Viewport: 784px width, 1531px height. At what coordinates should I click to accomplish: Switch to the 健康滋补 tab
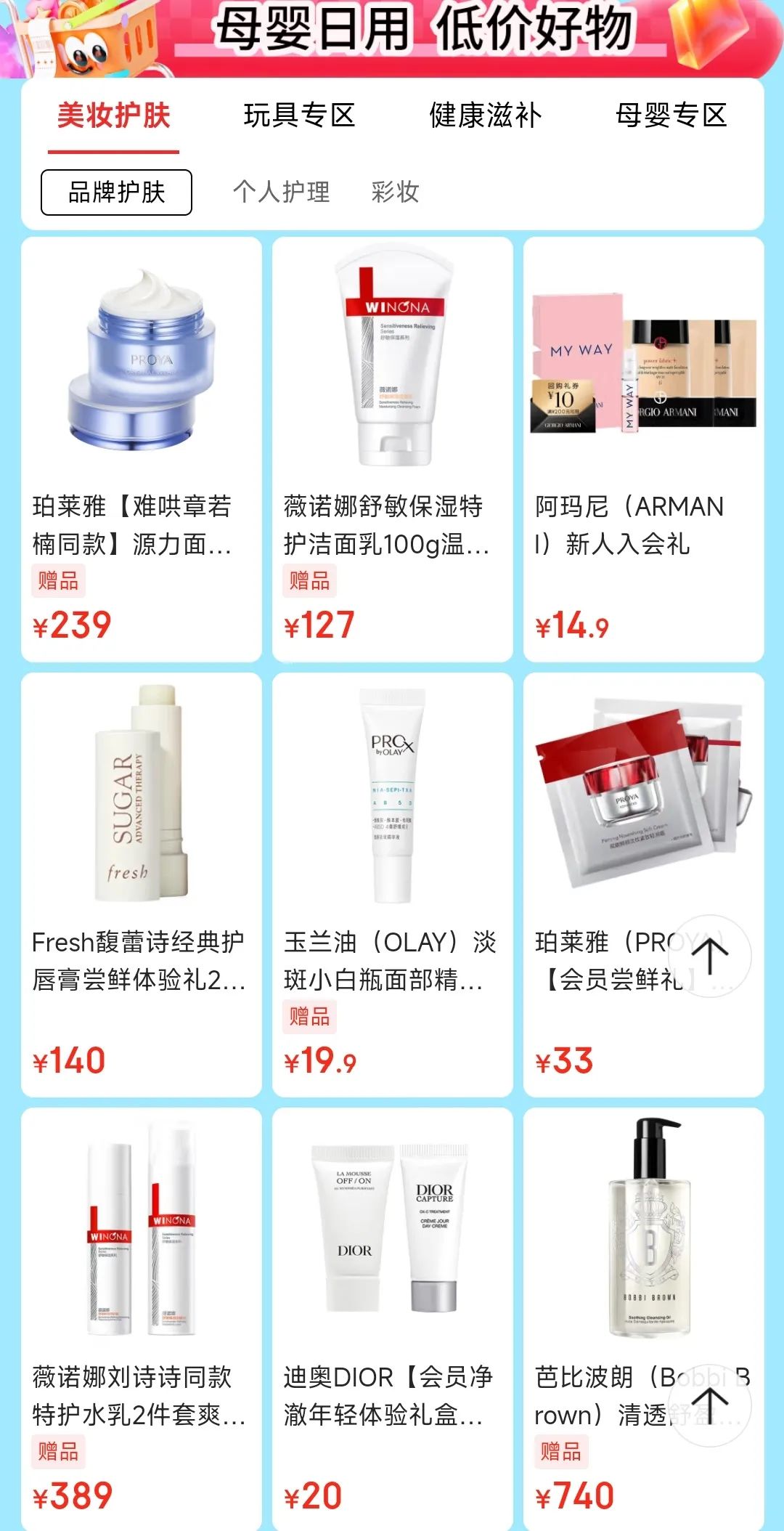click(x=485, y=115)
